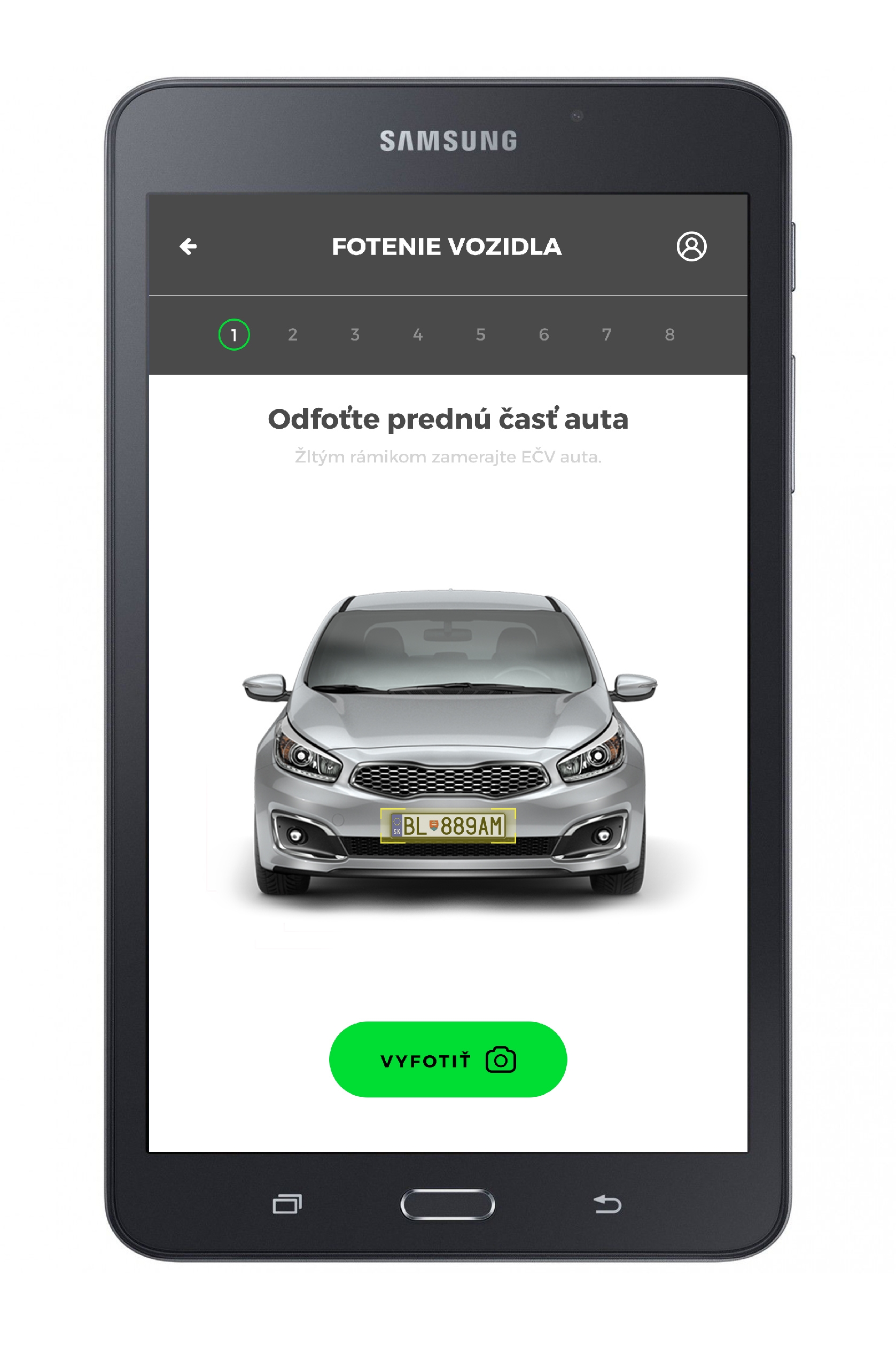Select step 1 in the progress bar
Image resolution: width=896 pixels, height=1346 pixels.
point(233,334)
